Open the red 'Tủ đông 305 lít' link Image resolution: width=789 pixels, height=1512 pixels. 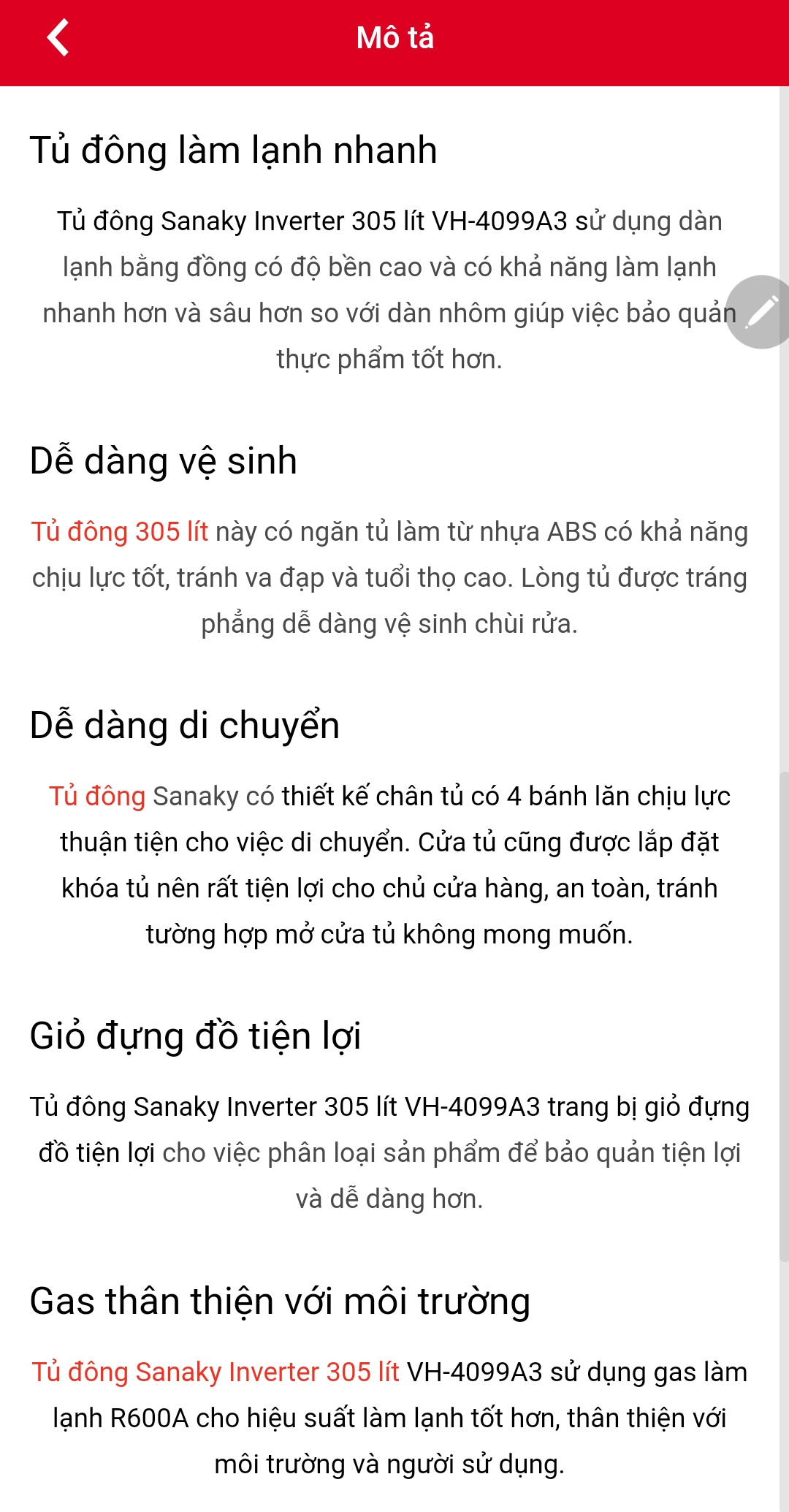pyautogui.click(x=119, y=532)
